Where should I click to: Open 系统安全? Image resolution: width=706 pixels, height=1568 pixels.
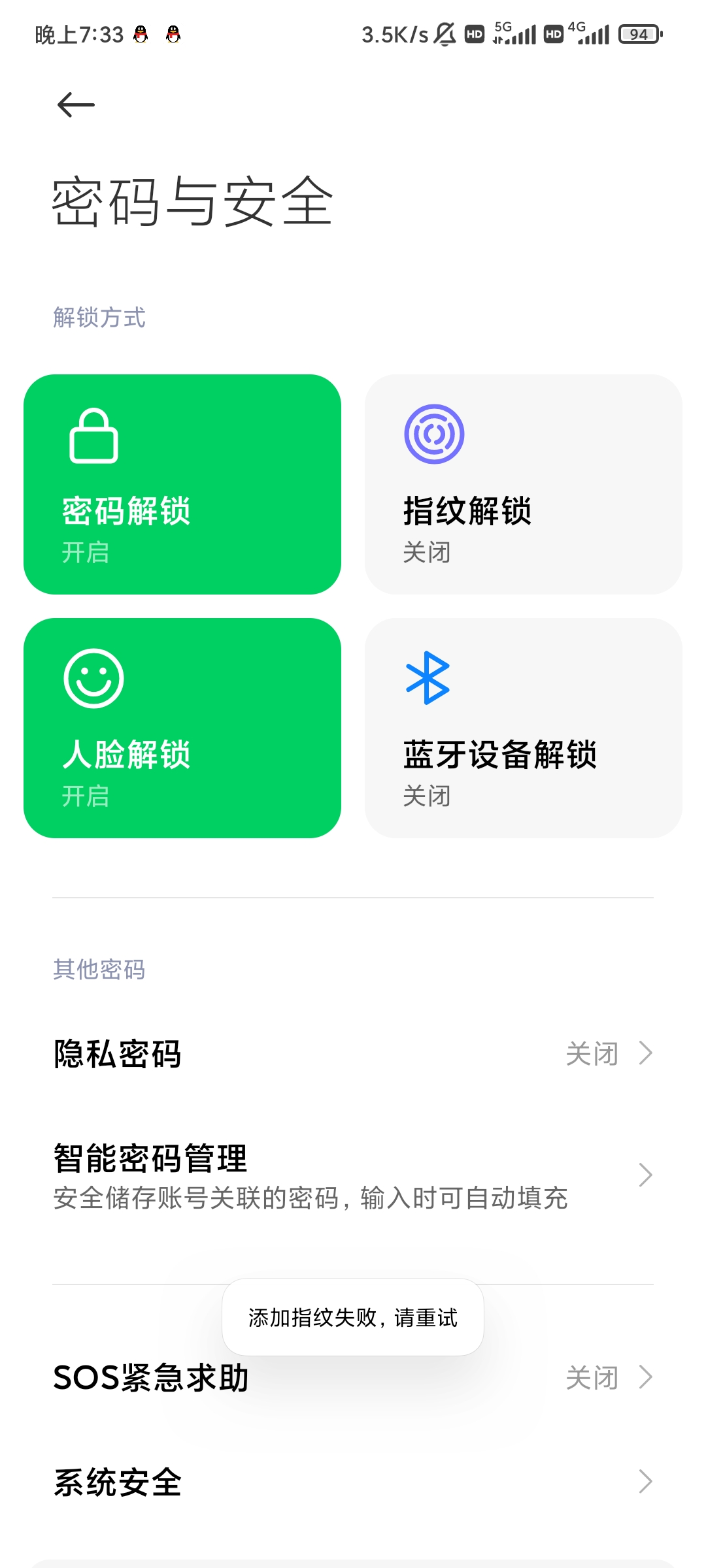pos(353,1482)
